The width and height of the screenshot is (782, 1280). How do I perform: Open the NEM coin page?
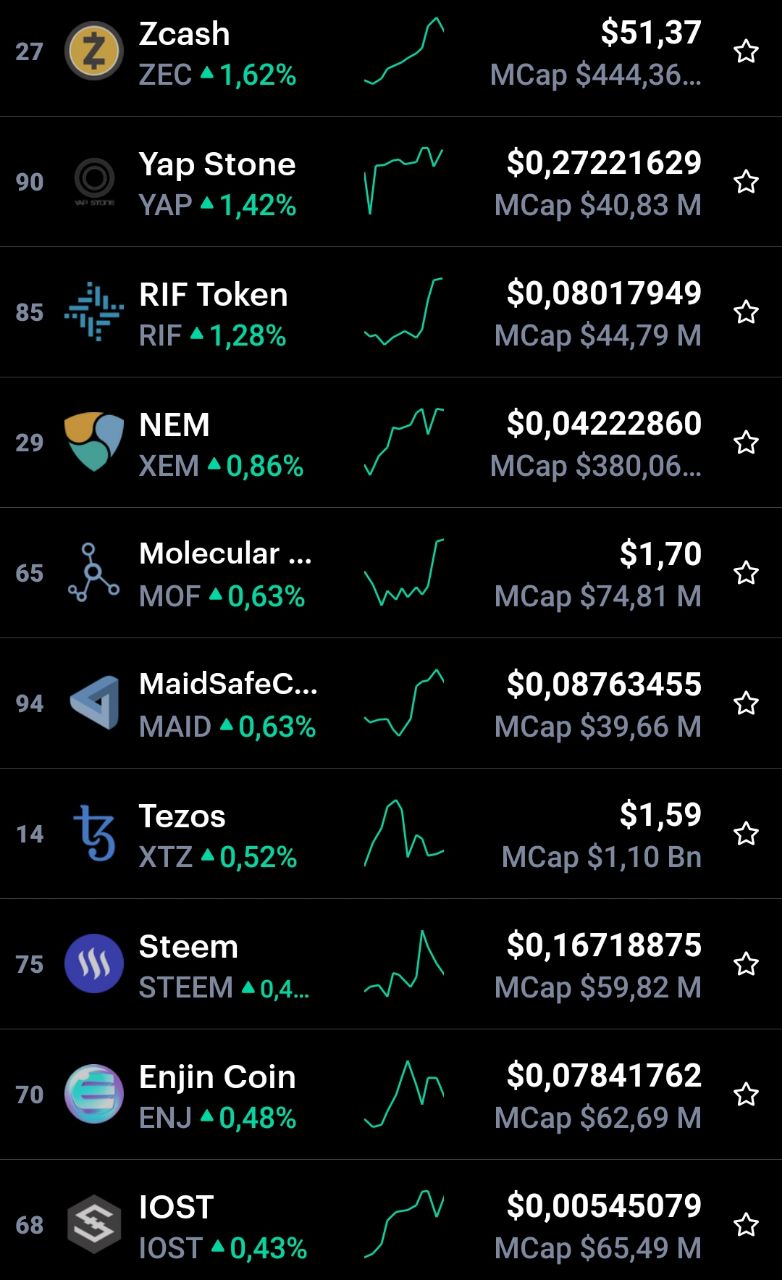click(391, 442)
